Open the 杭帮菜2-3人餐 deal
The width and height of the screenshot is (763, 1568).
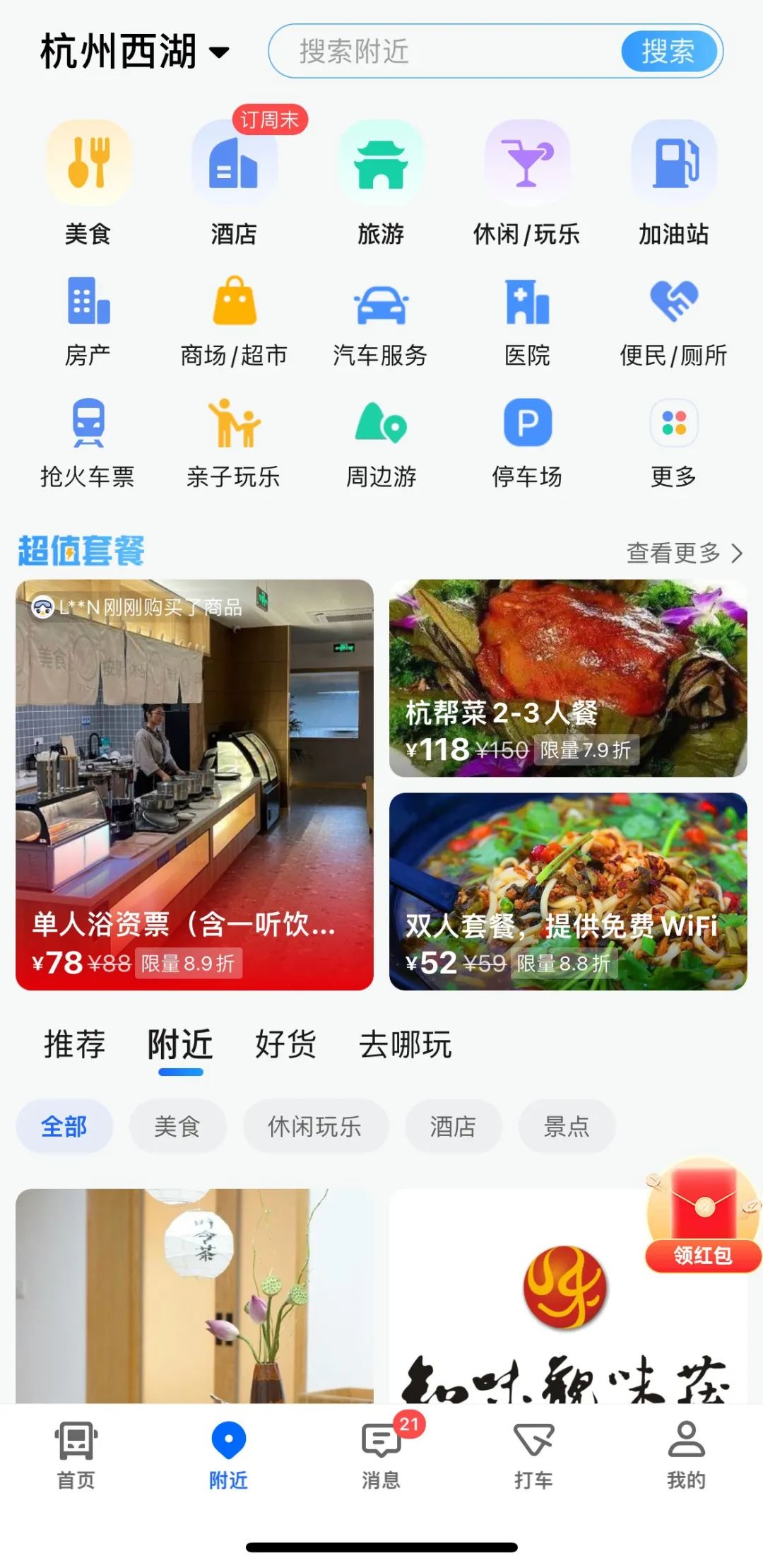(x=568, y=679)
